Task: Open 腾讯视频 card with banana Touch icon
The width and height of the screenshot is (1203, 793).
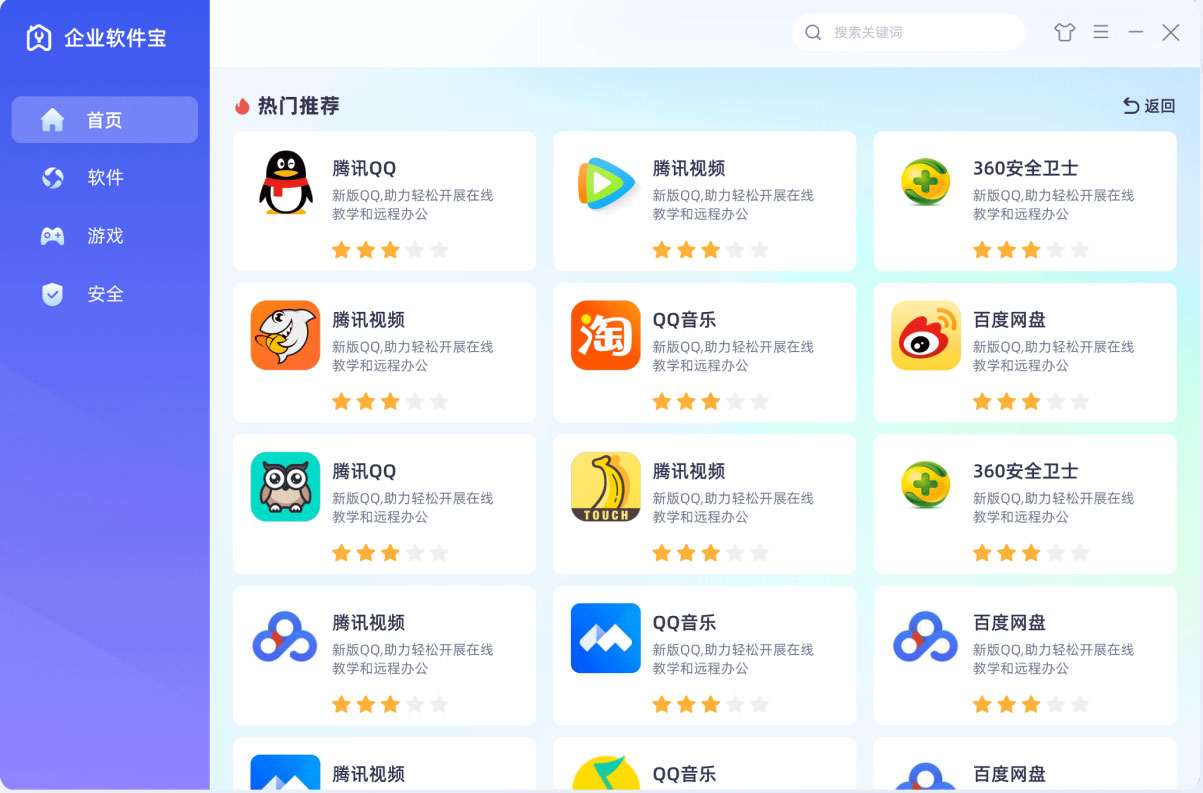Action: [704, 503]
